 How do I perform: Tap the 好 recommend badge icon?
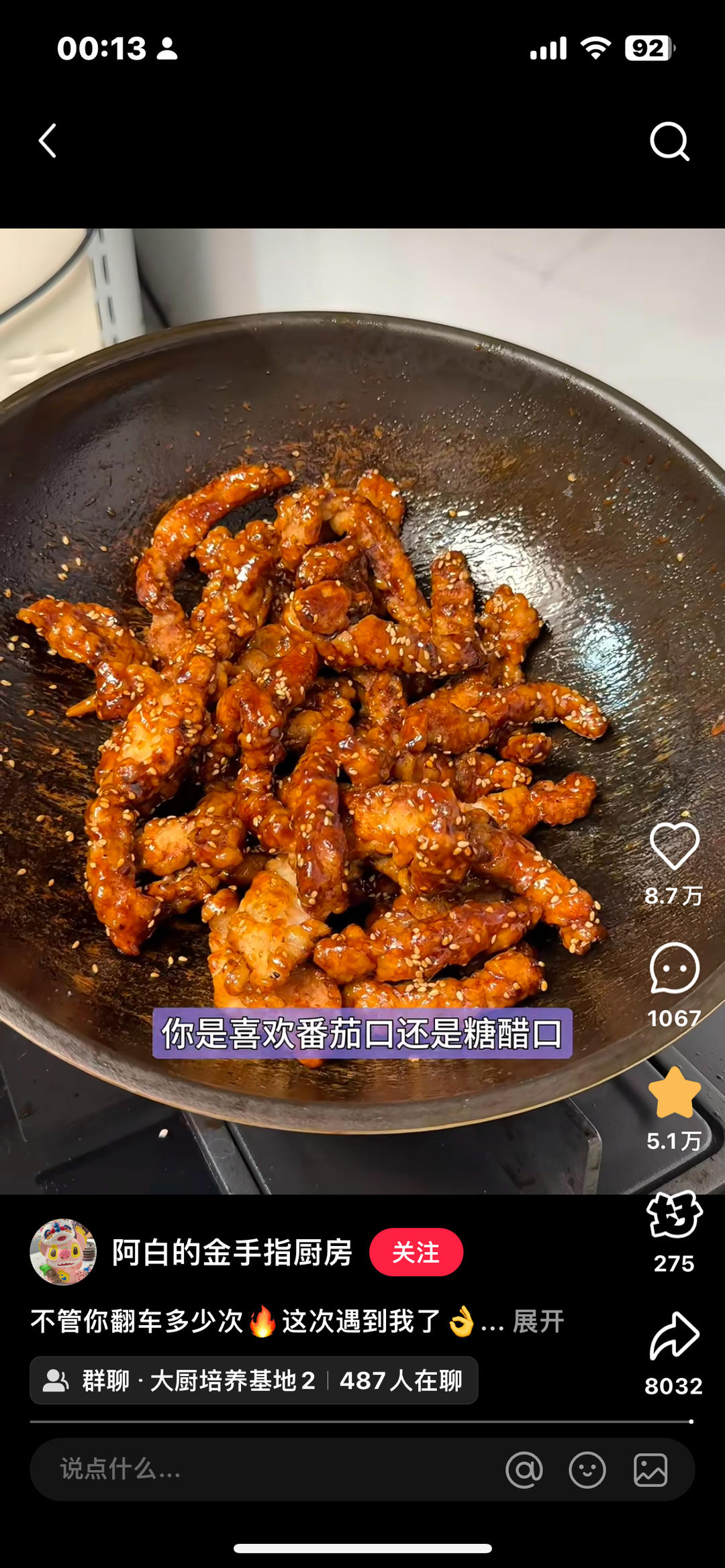(674, 1214)
